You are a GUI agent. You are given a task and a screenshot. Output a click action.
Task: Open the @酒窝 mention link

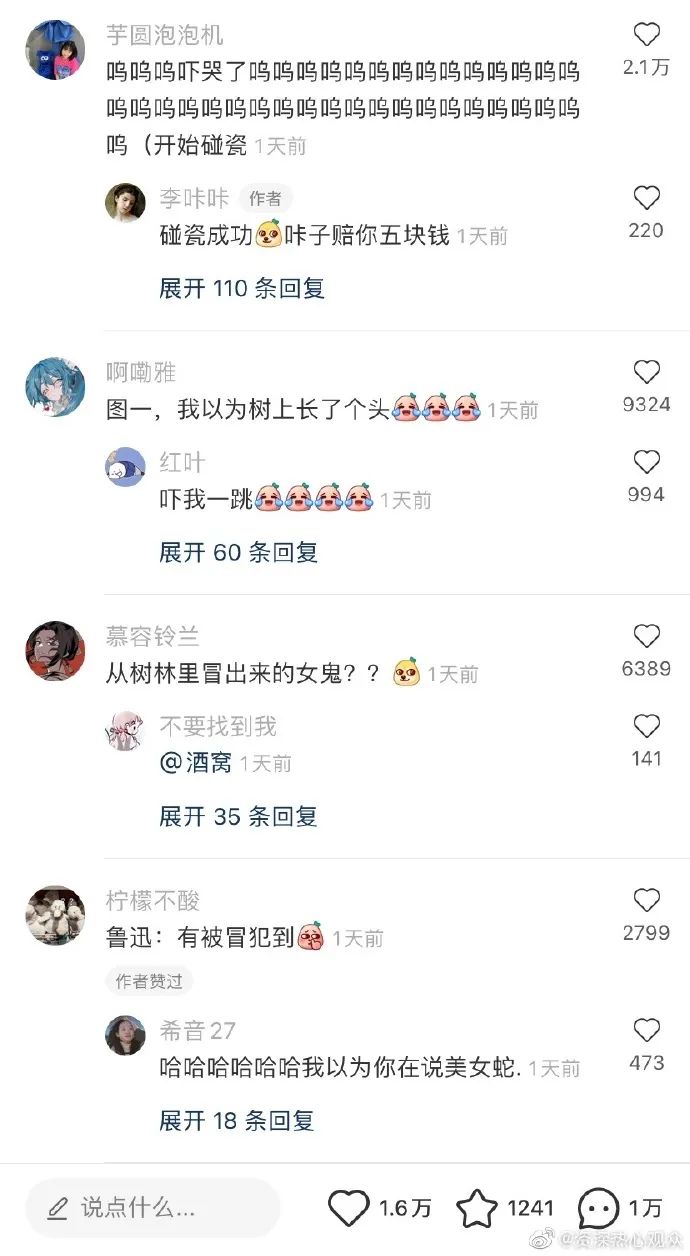tap(196, 763)
